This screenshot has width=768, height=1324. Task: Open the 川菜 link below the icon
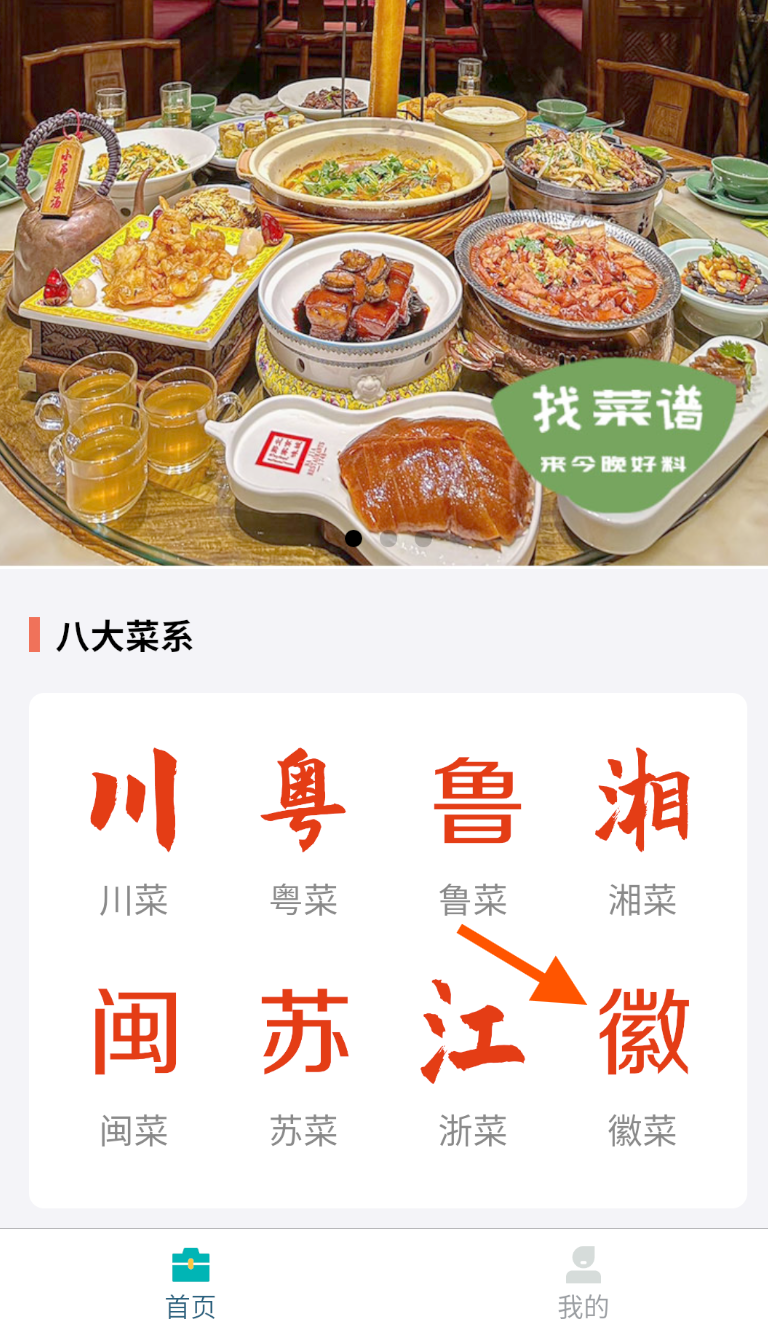click(x=133, y=900)
